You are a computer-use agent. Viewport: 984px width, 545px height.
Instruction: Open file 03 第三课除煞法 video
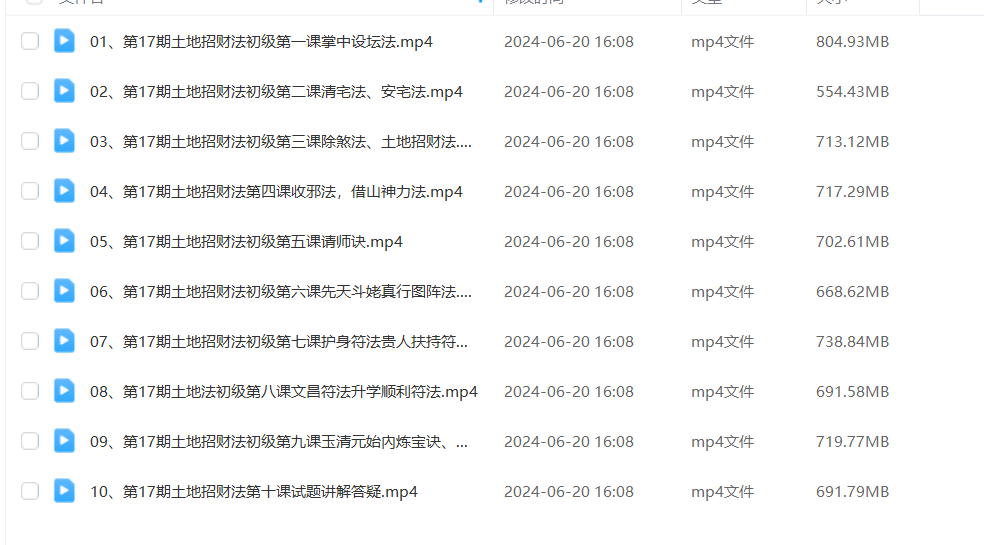point(280,142)
